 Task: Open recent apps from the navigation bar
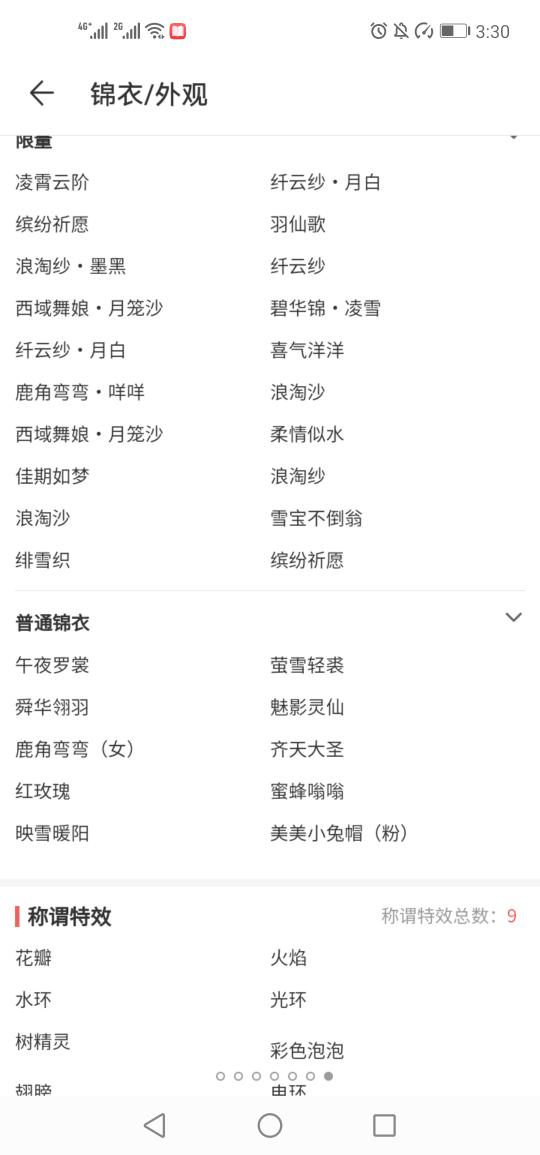point(385,1125)
